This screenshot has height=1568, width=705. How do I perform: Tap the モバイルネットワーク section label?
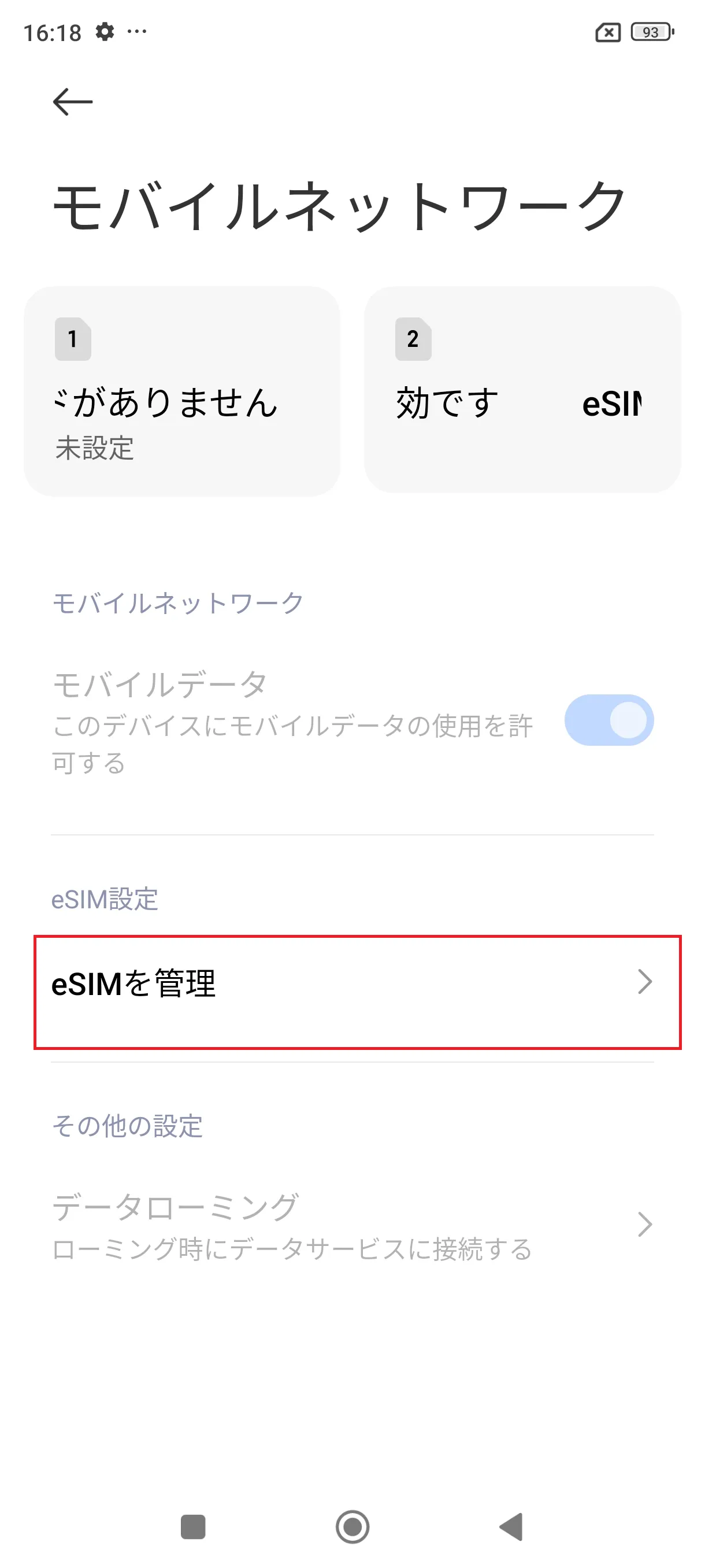click(177, 601)
